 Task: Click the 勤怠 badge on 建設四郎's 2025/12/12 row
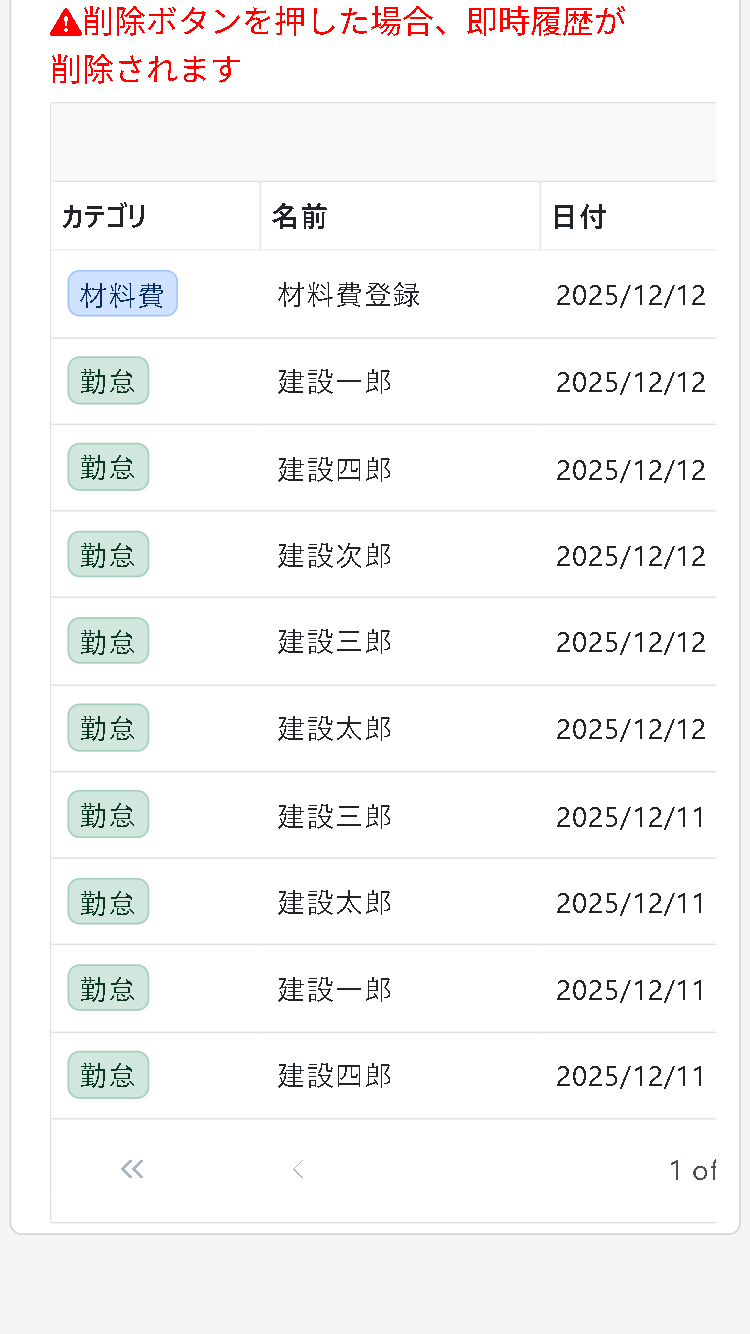point(108,466)
